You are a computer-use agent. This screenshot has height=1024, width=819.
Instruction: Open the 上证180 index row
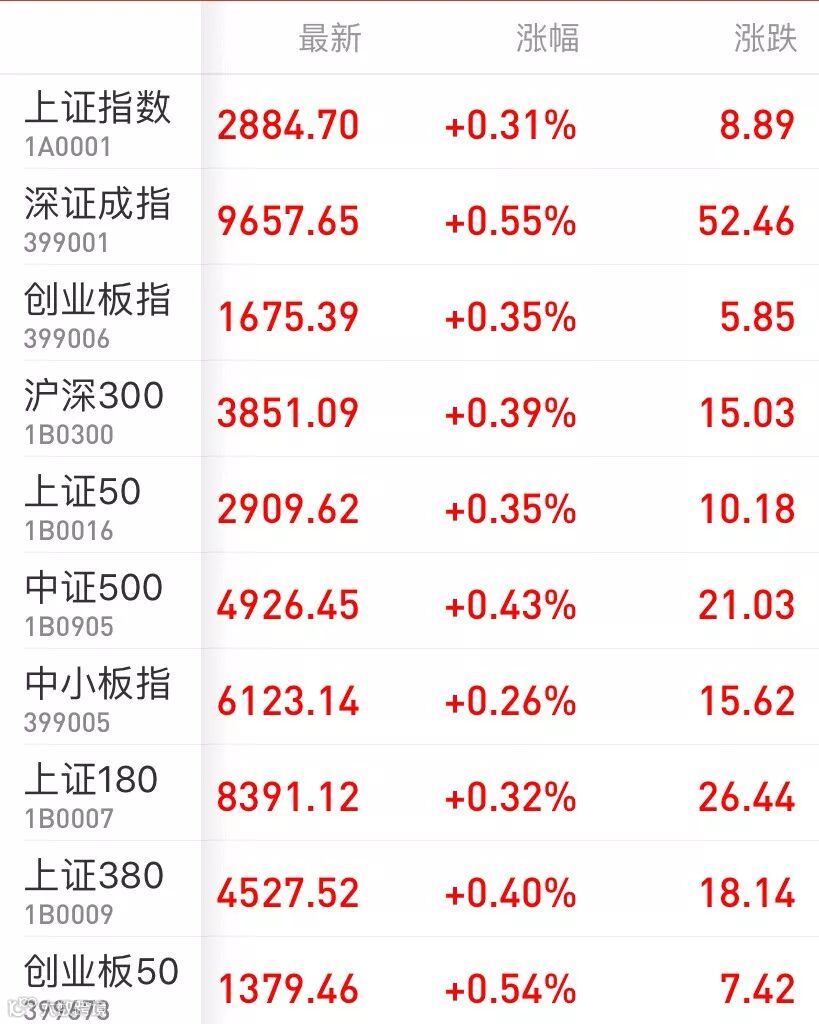tap(410, 793)
